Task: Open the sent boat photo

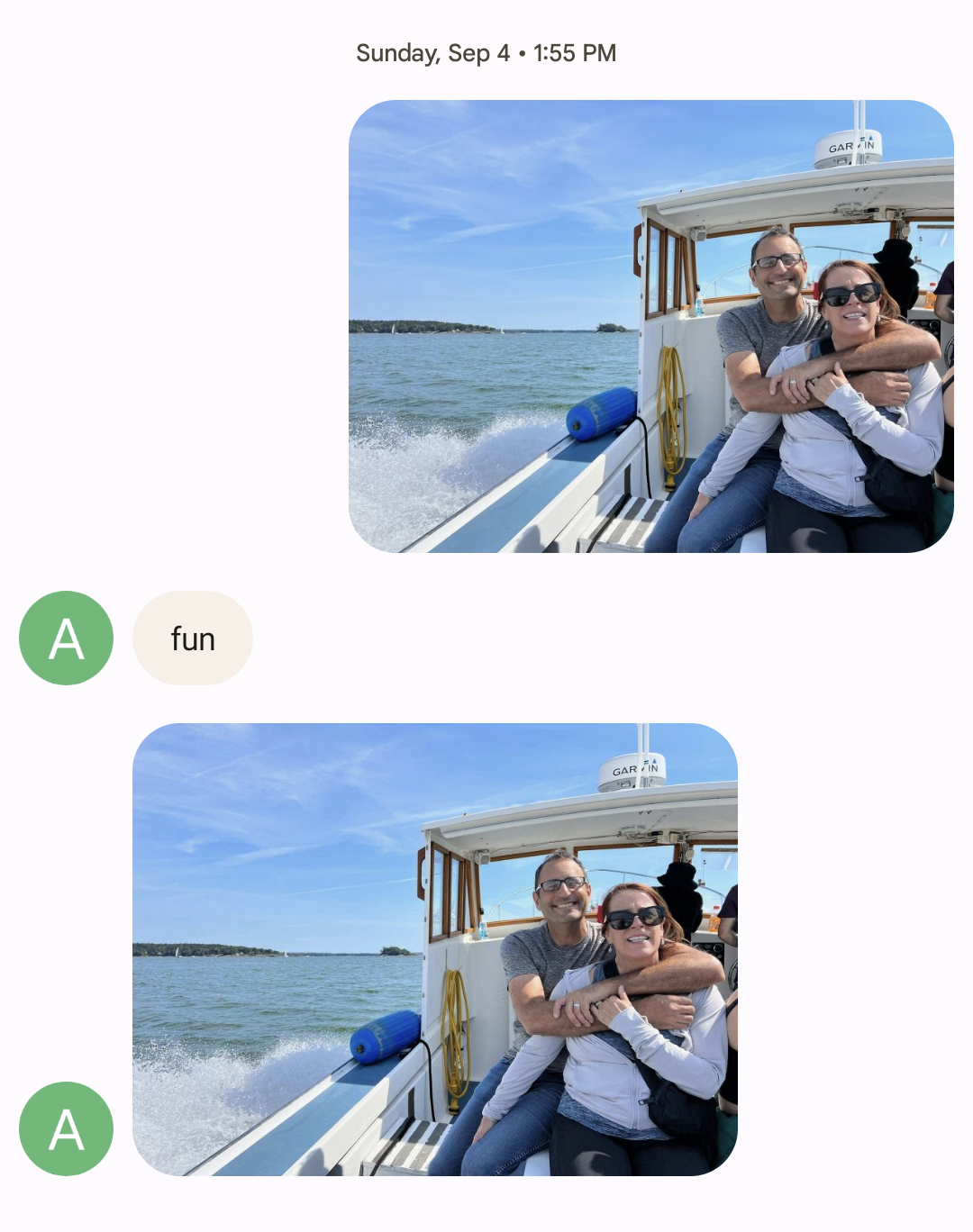Action: coord(650,326)
